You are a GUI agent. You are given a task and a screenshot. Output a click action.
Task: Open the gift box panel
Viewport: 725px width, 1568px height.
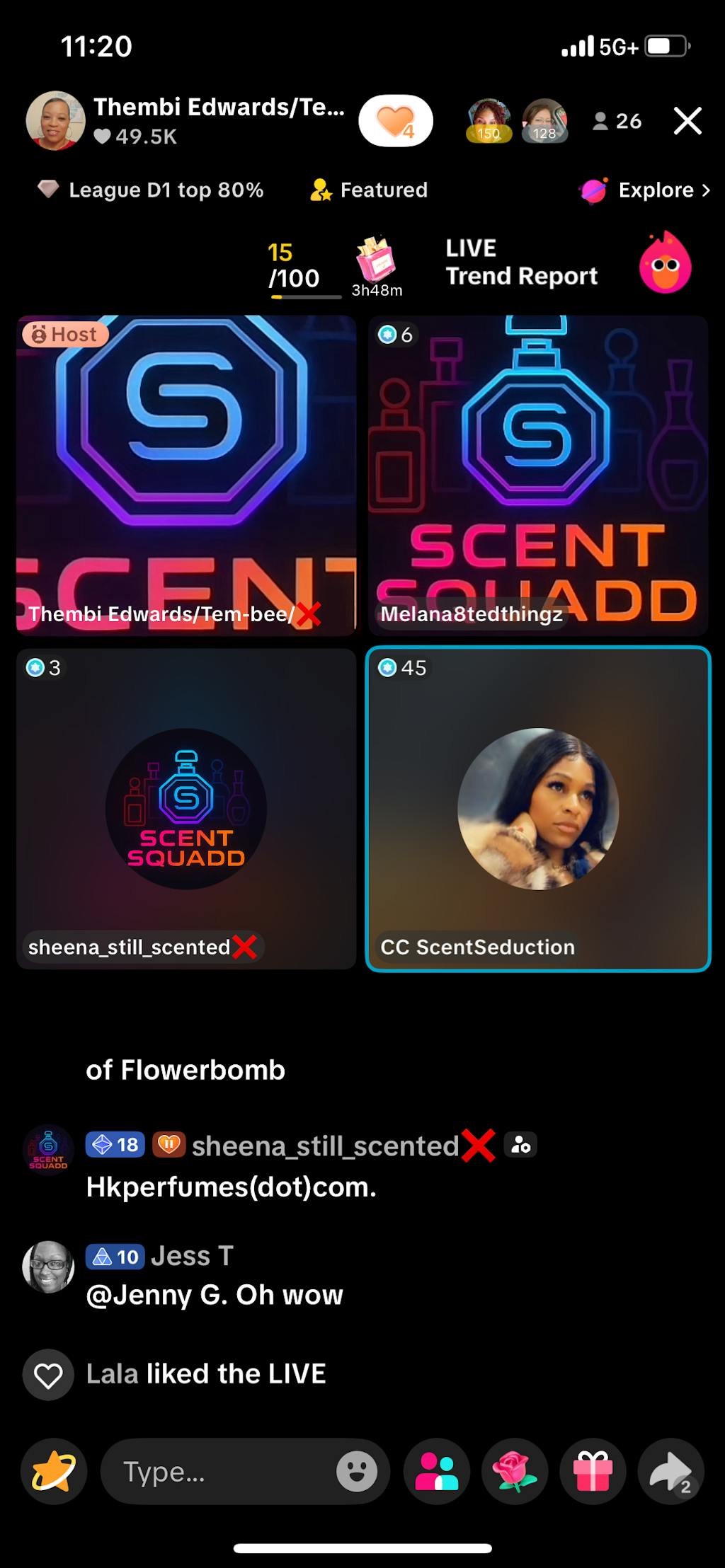(593, 1472)
